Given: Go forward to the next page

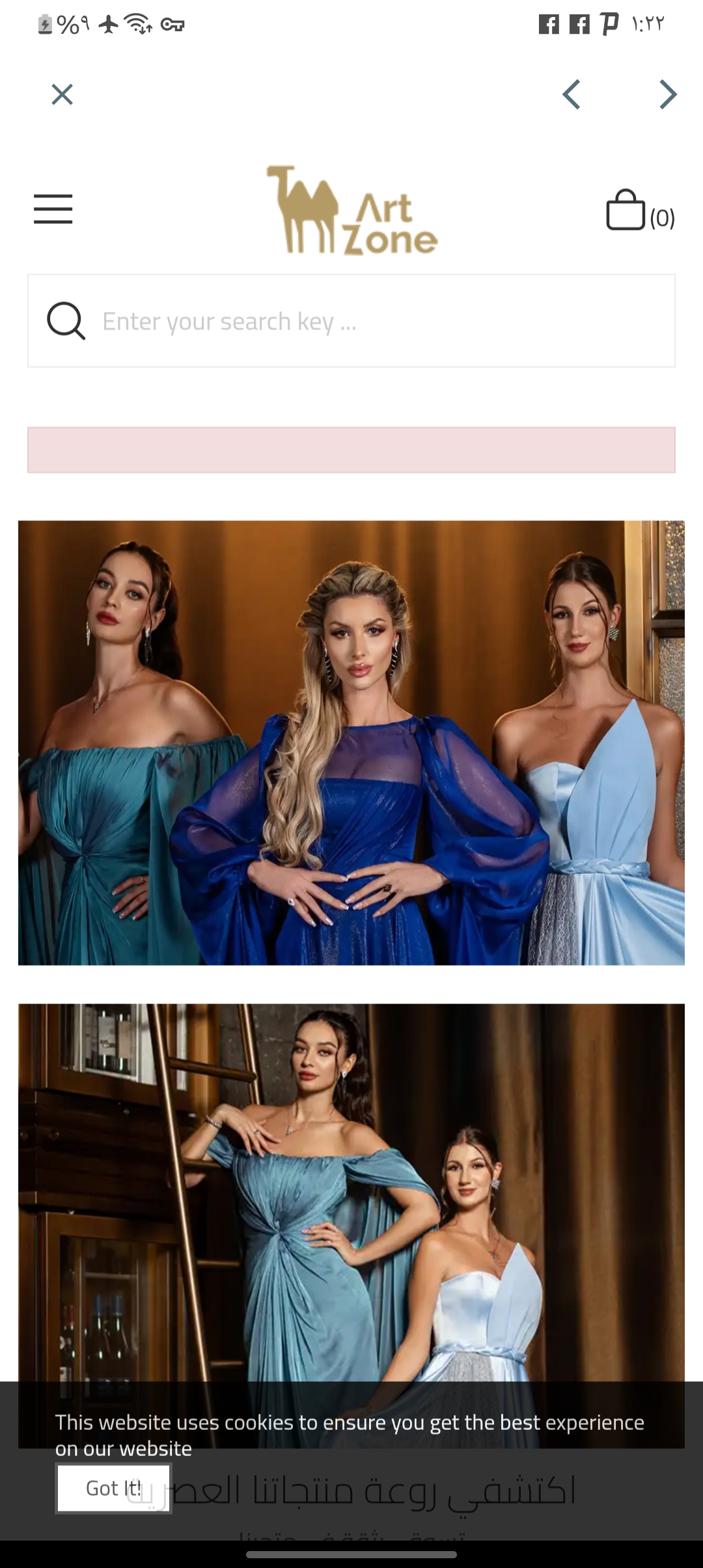Looking at the screenshot, I should coord(668,94).
